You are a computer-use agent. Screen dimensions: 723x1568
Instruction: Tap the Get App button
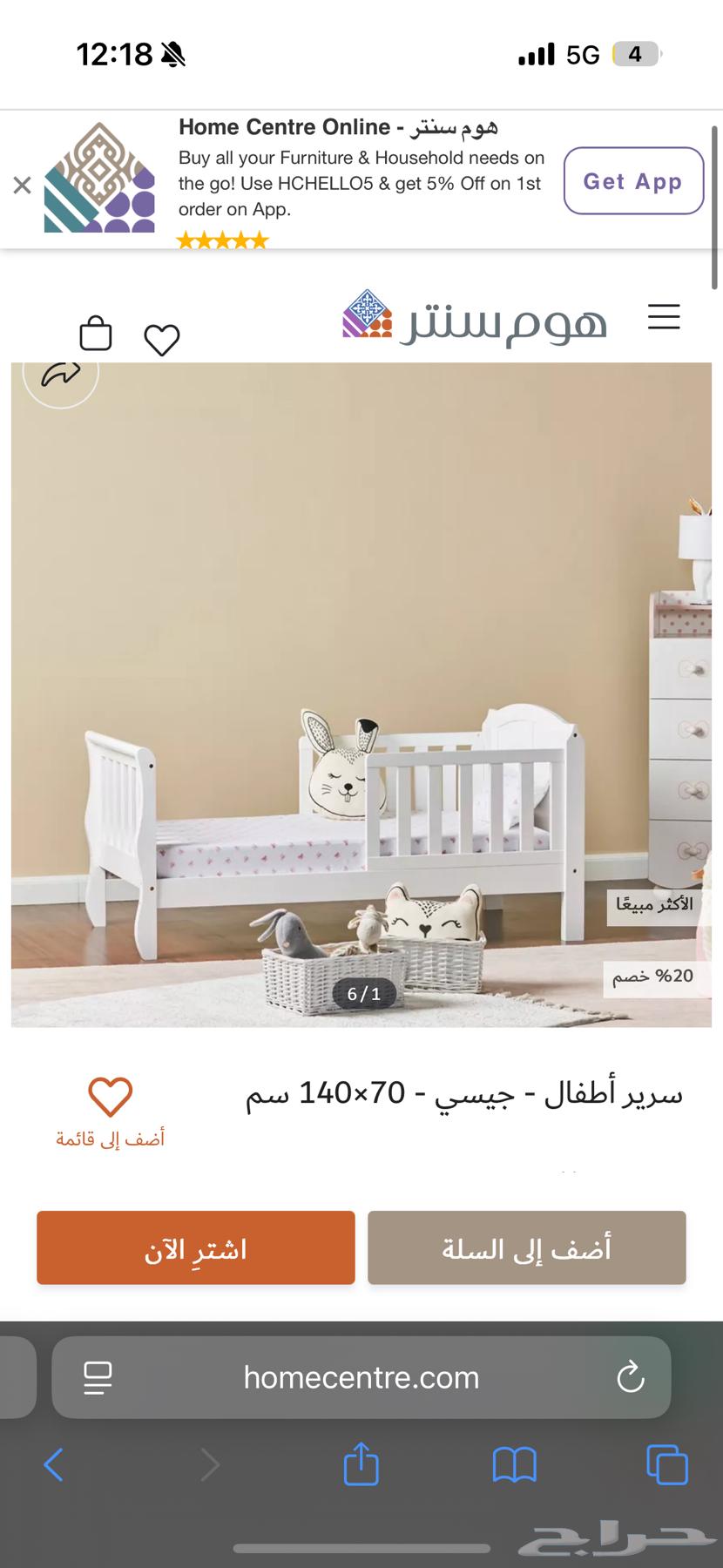[x=632, y=181]
